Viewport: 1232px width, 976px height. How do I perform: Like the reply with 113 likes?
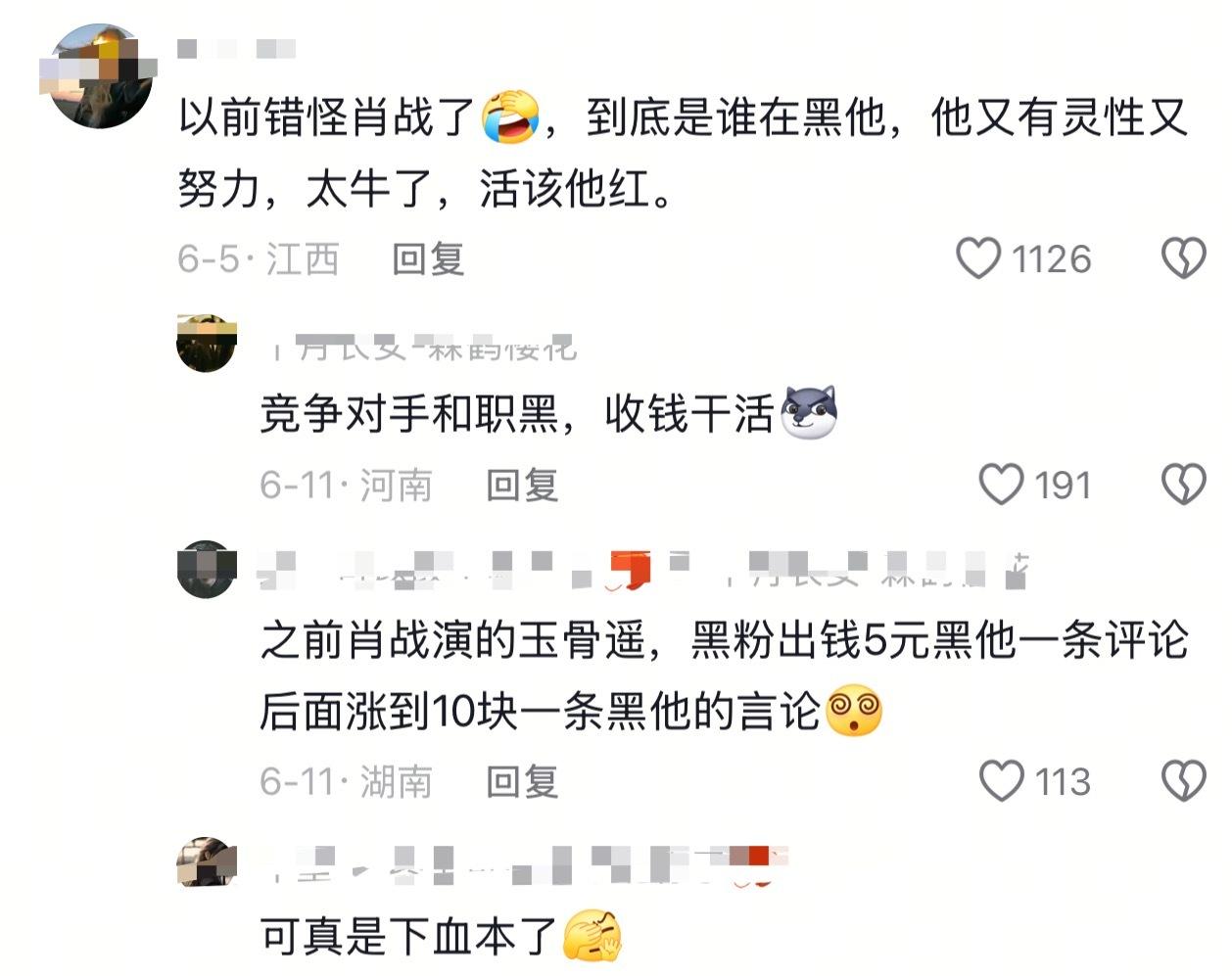1001,781
